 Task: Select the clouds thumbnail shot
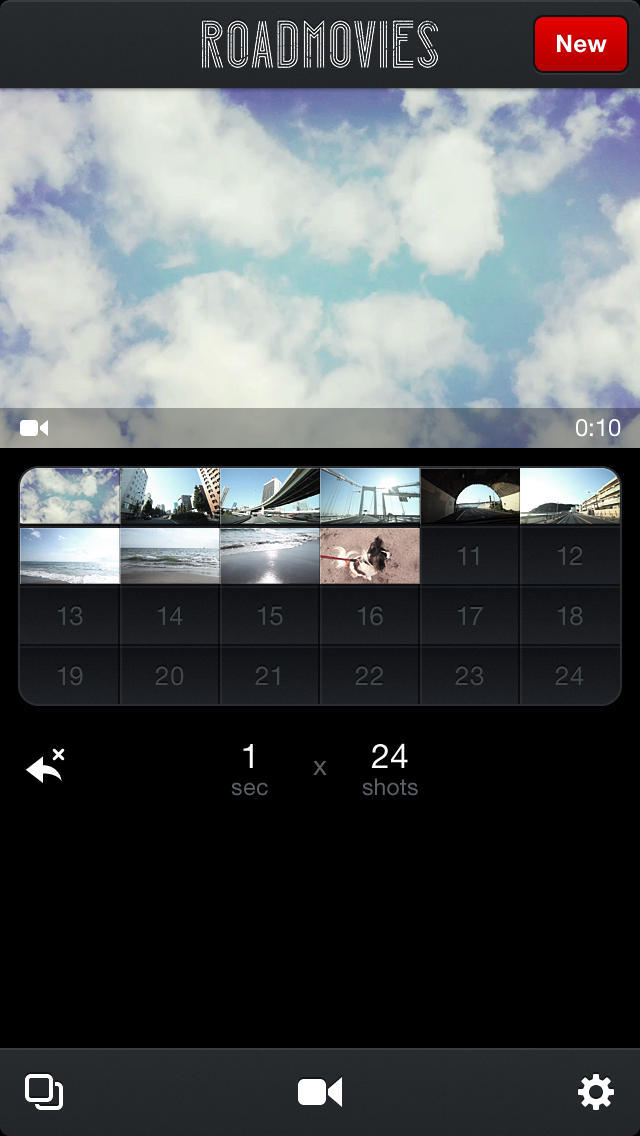point(70,497)
